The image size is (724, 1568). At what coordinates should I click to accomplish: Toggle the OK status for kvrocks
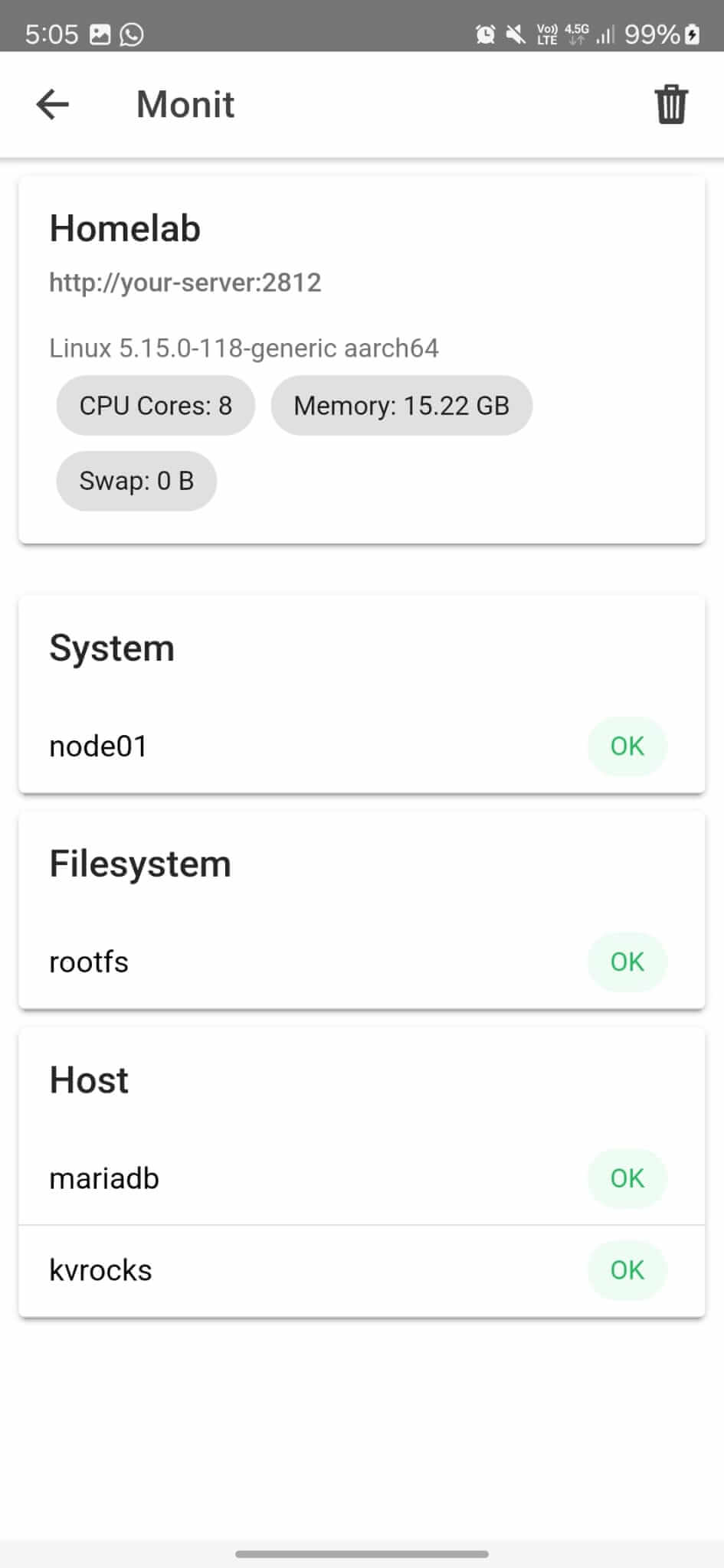click(x=627, y=1270)
